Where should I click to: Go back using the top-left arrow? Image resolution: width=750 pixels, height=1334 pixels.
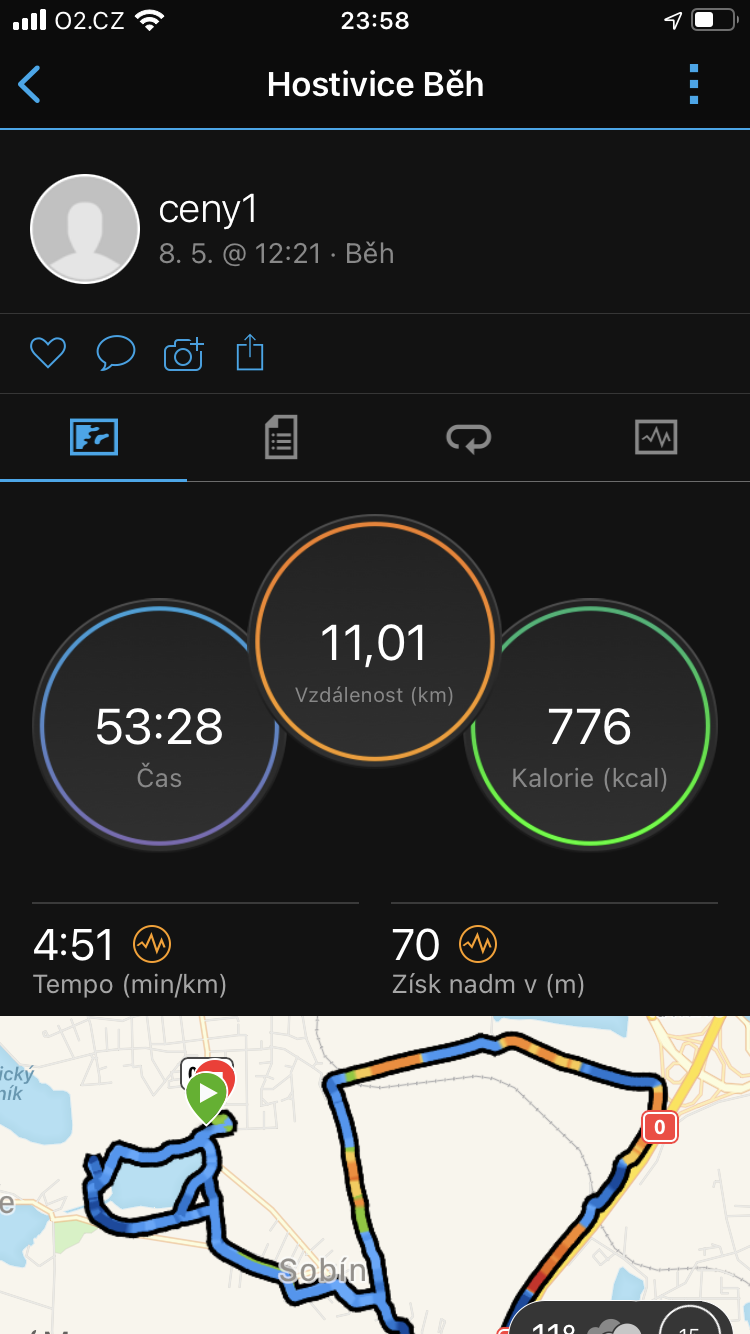tap(30, 85)
